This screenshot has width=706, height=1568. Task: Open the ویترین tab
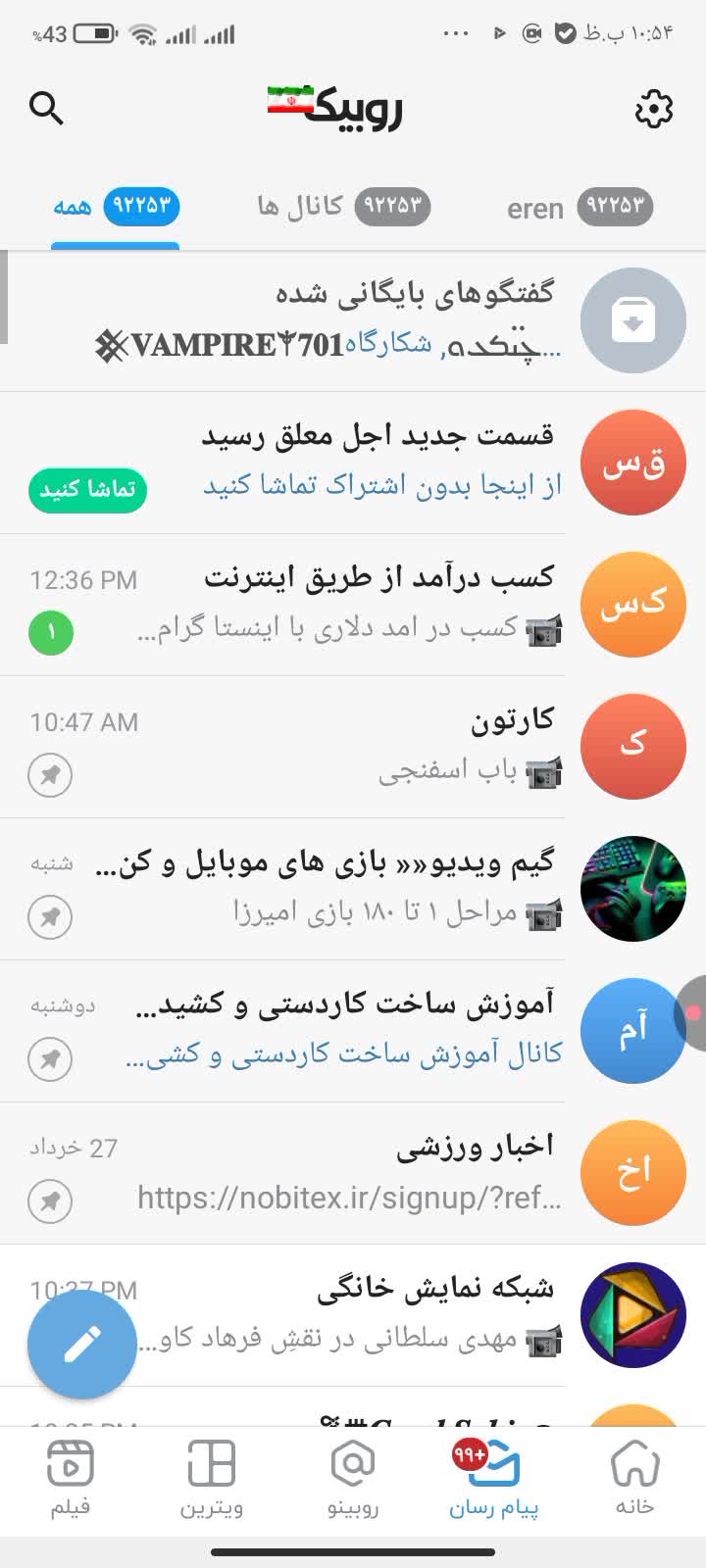point(212,1480)
